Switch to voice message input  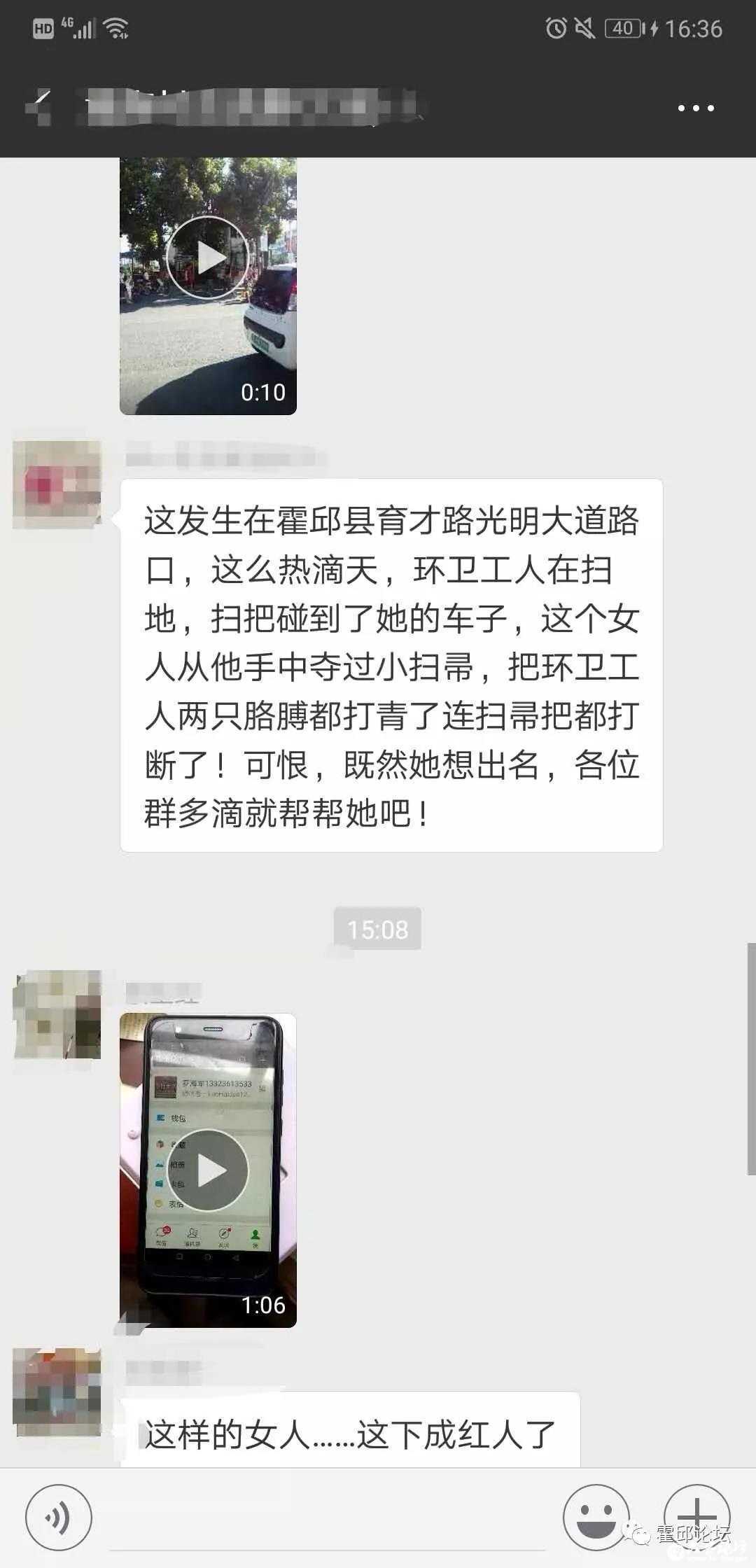coord(59,1517)
